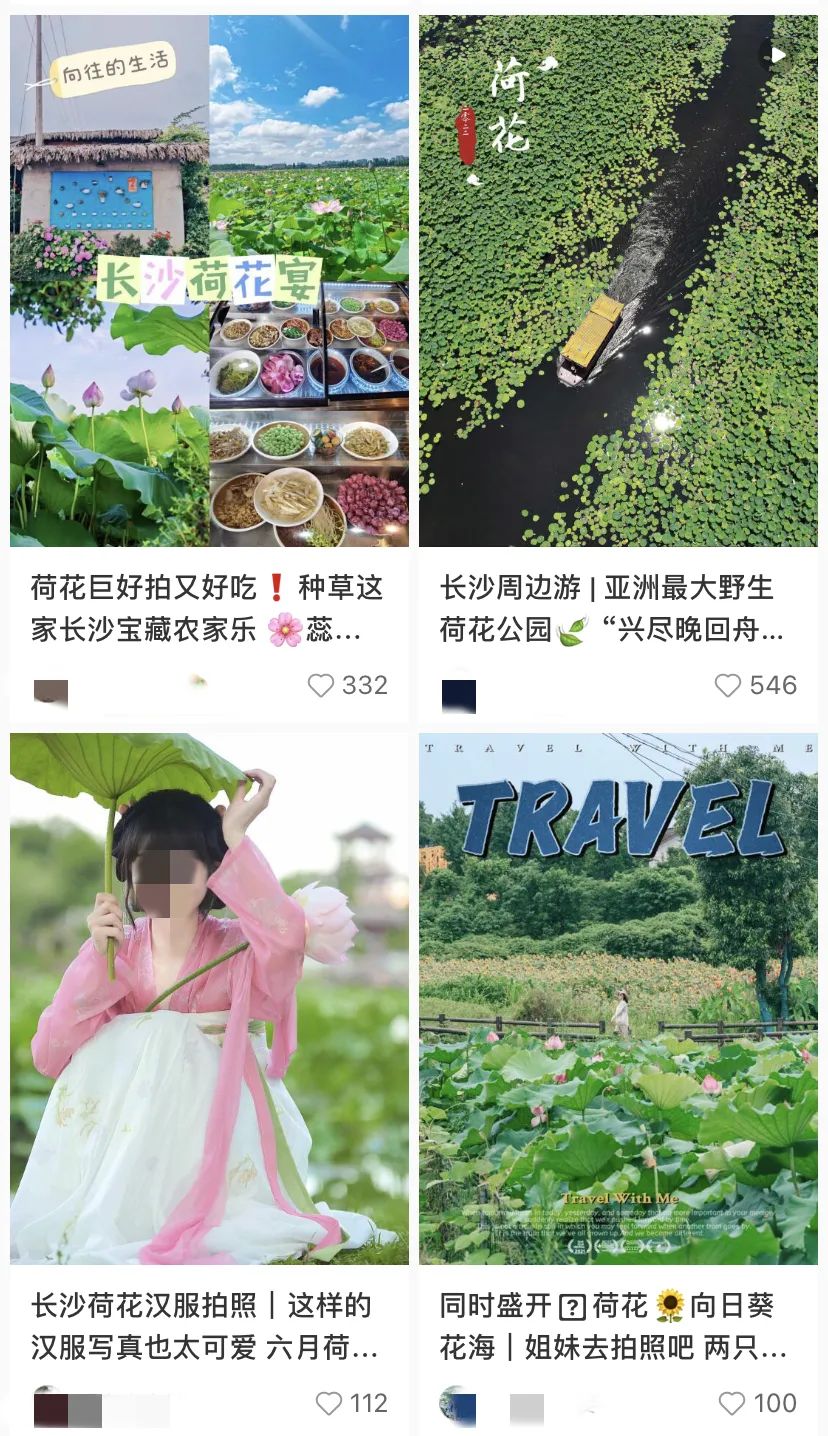Open the 长沙荷花汉服拍照 post

coord(209,999)
